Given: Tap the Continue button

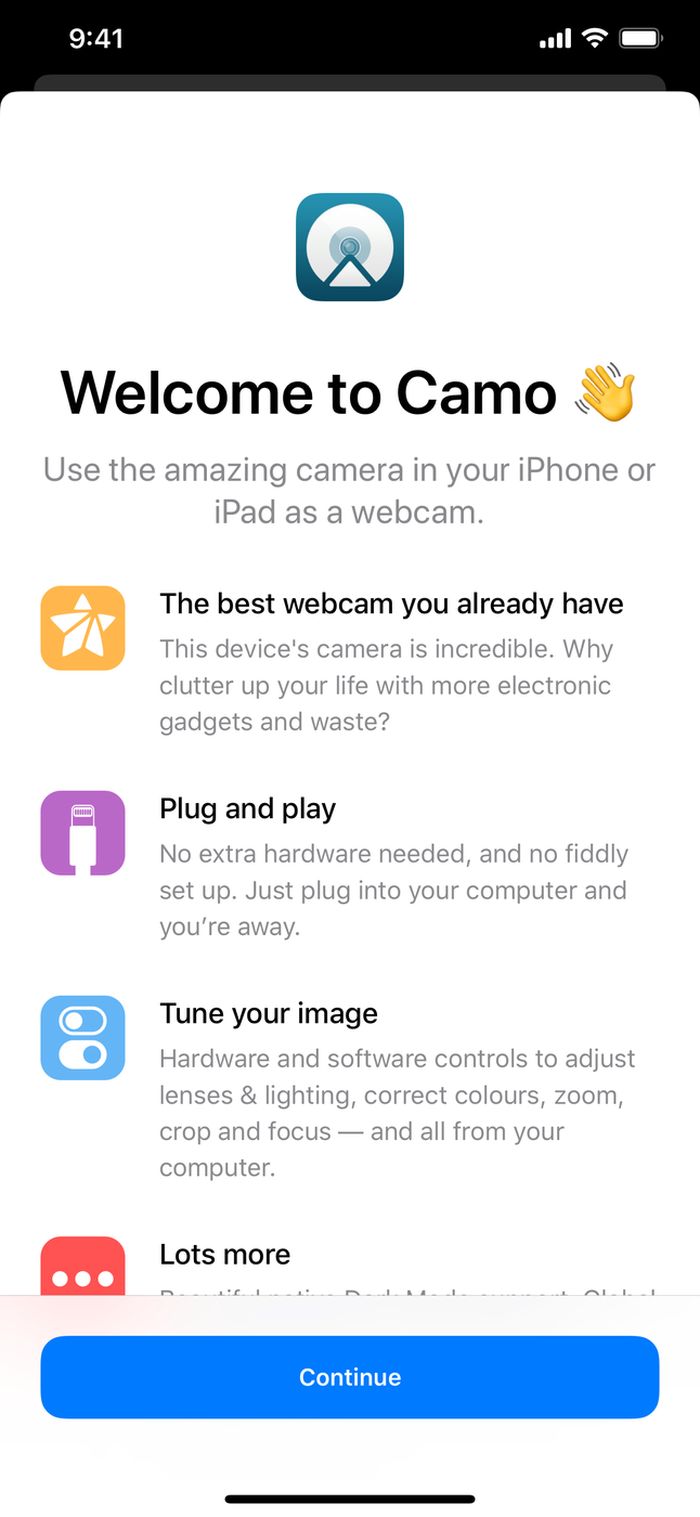Looking at the screenshot, I should [350, 1376].
